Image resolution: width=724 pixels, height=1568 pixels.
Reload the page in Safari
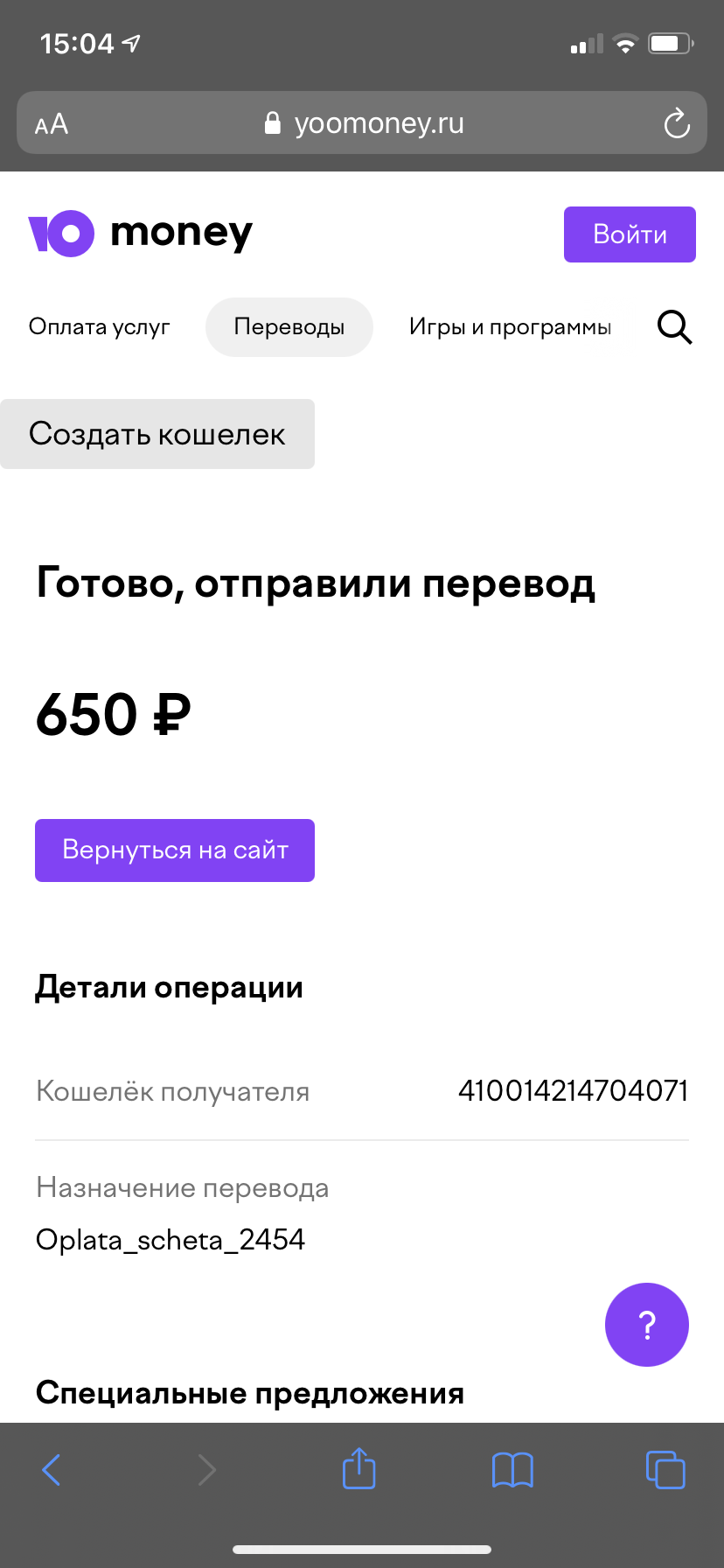click(x=676, y=123)
